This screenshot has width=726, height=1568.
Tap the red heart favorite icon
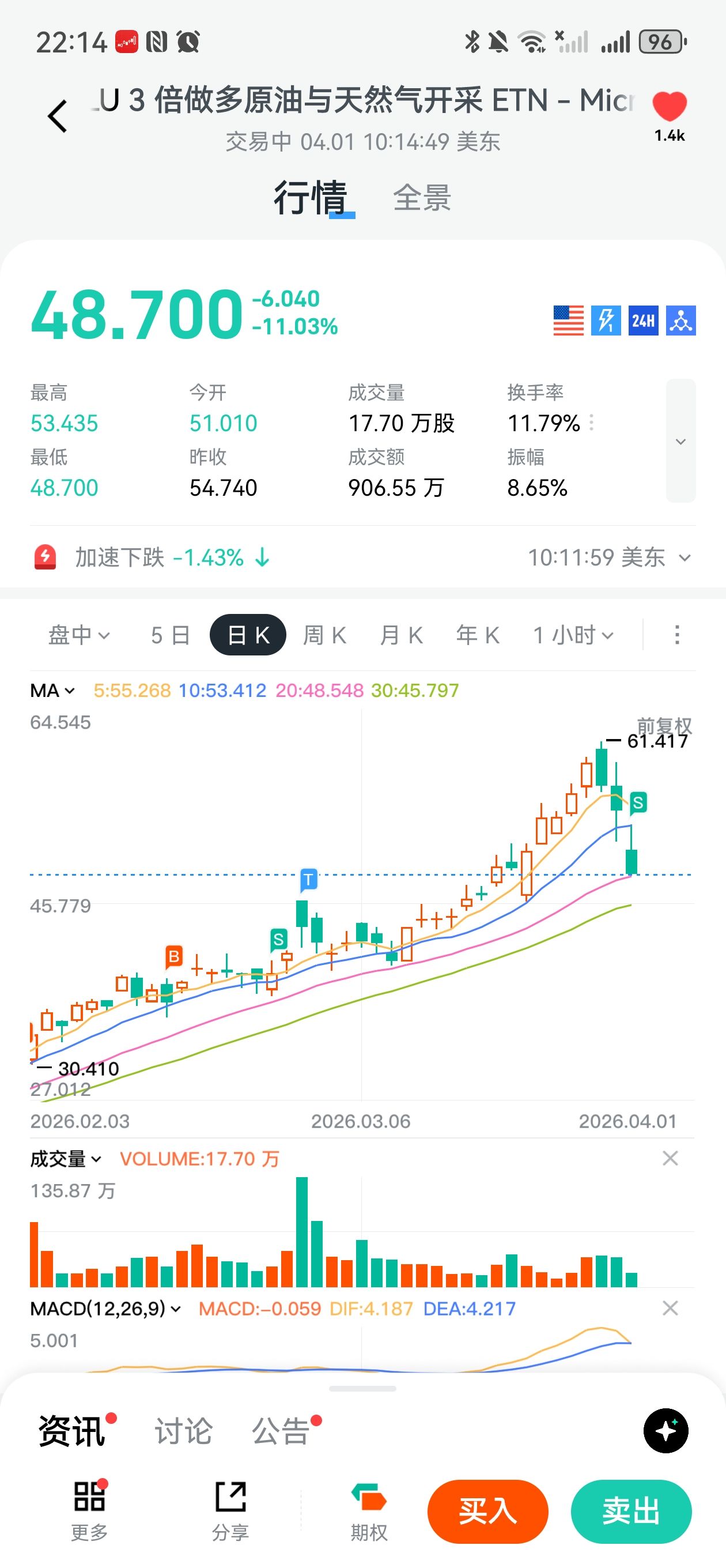[669, 107]
